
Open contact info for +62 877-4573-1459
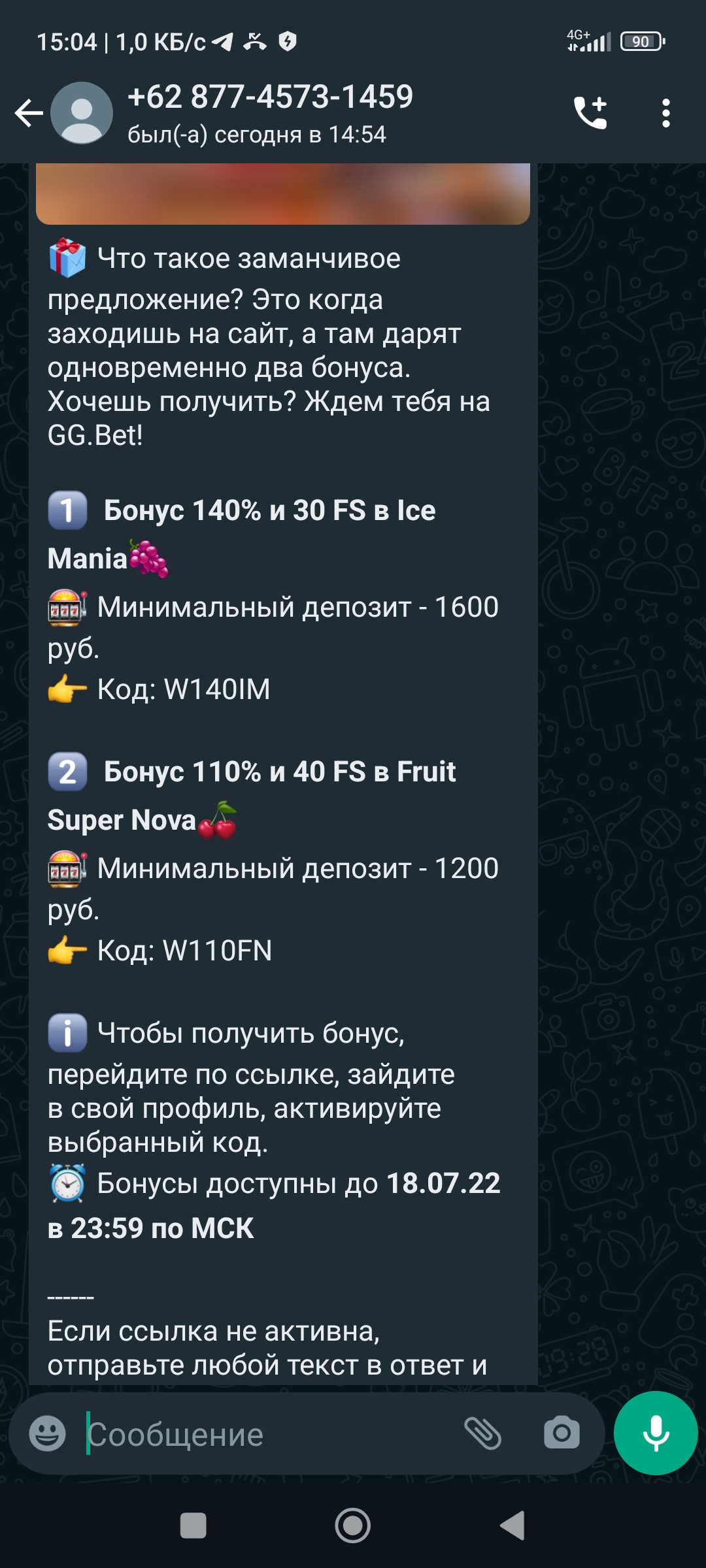[270, 113]
